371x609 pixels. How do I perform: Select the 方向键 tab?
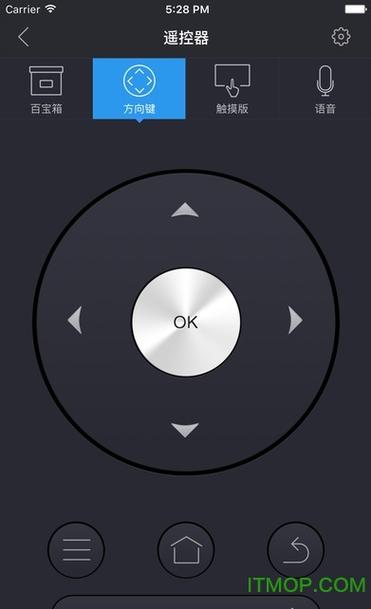pos(139,89)
